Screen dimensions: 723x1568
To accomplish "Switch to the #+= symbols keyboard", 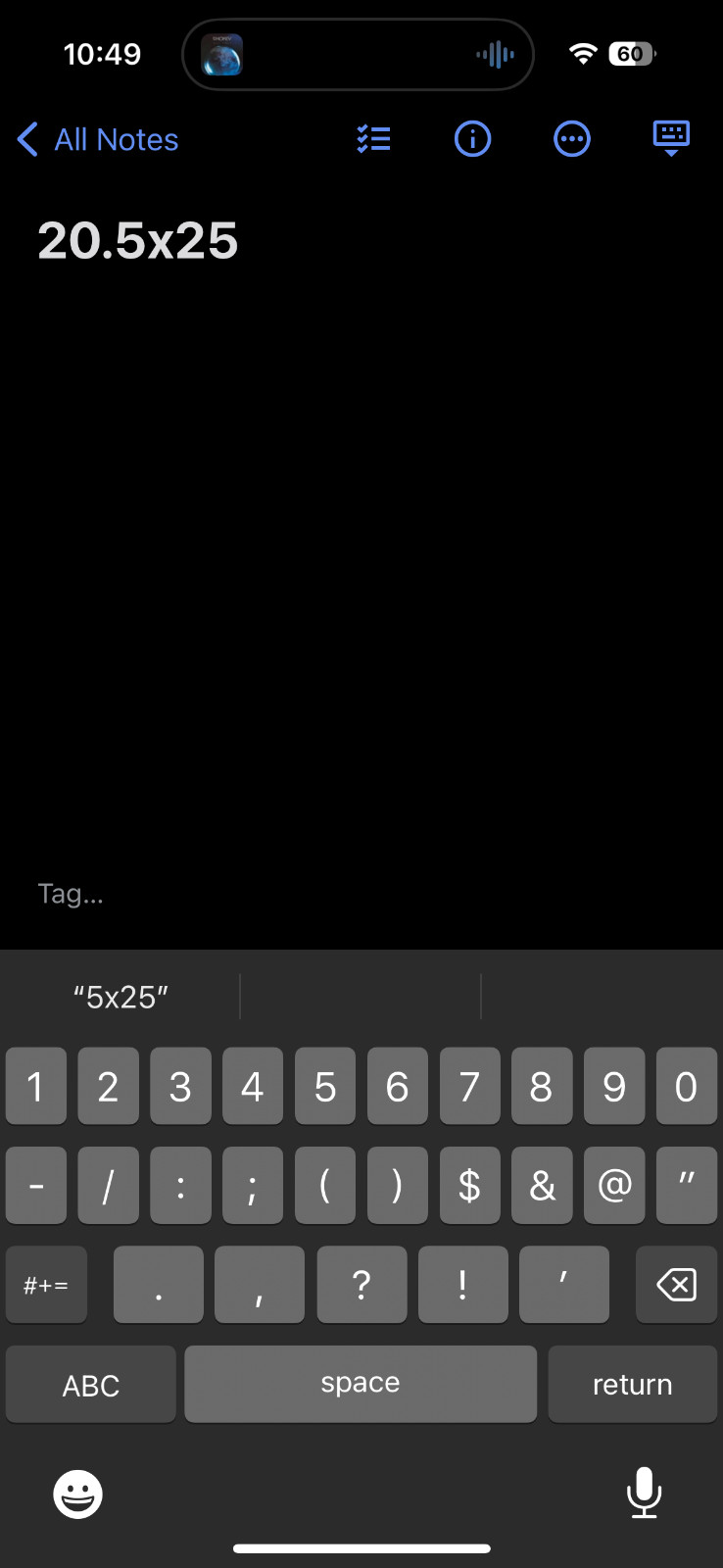I will pyautogui.click(x=46, y=1285).
